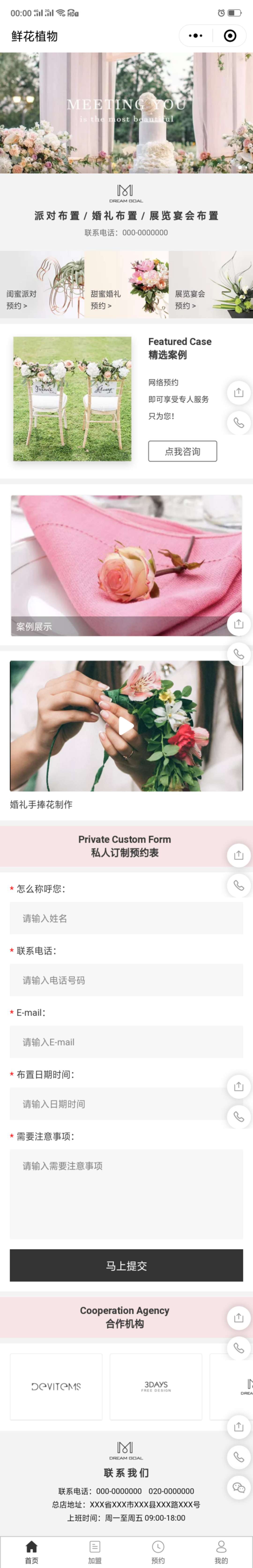This screenshot has height=1568, width=253.
Task: Open WeChat customer service chat icon
Action: (238, 1487)
